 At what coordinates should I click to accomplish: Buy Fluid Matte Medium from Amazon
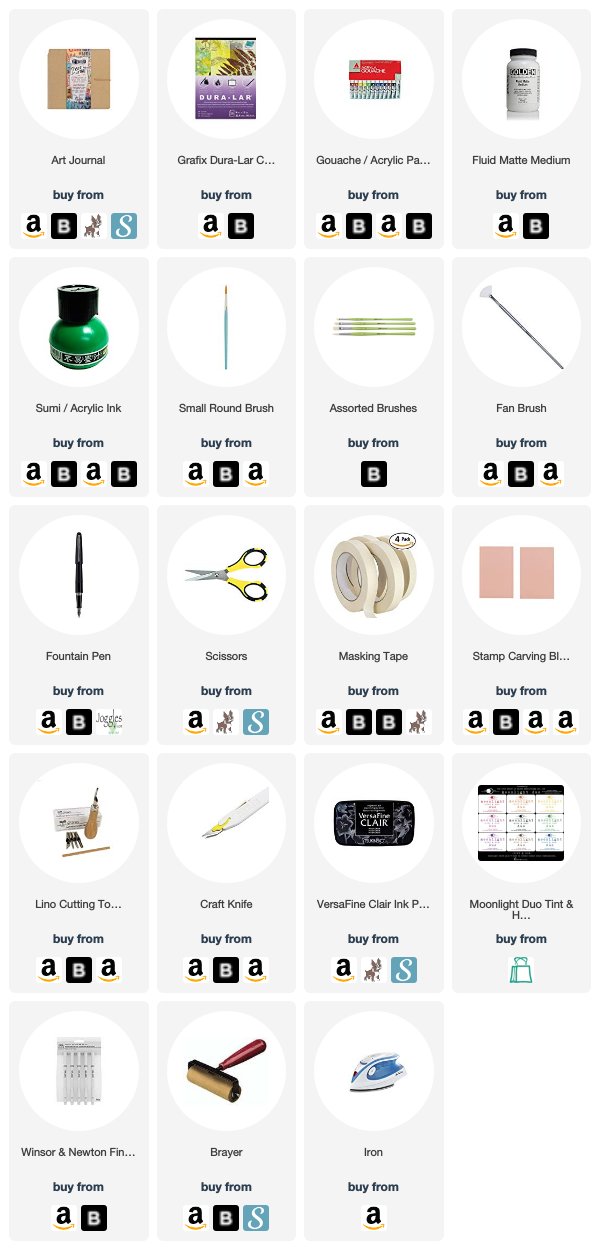coord(505,225)
